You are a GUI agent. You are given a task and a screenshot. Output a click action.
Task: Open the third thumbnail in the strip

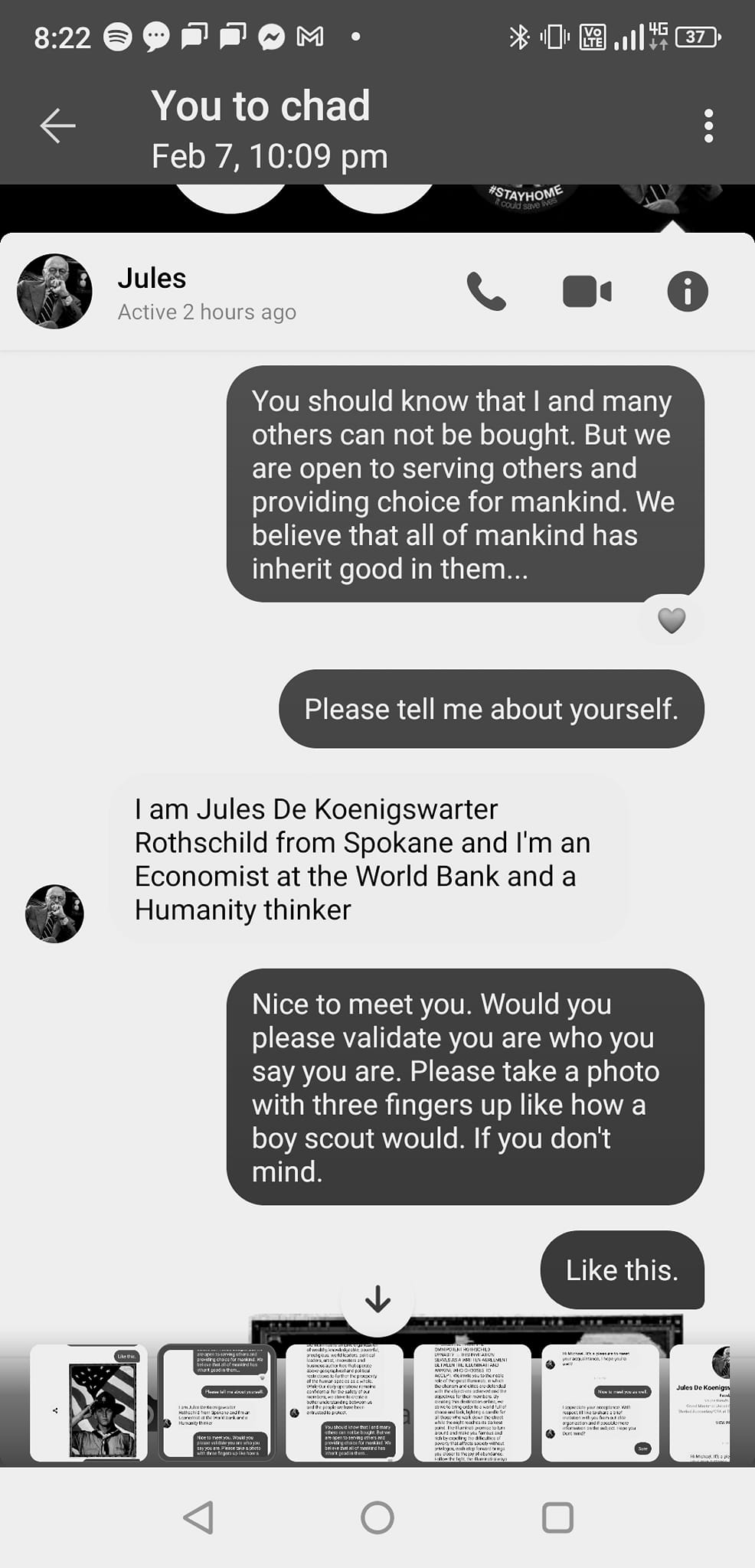(344, 1403)
